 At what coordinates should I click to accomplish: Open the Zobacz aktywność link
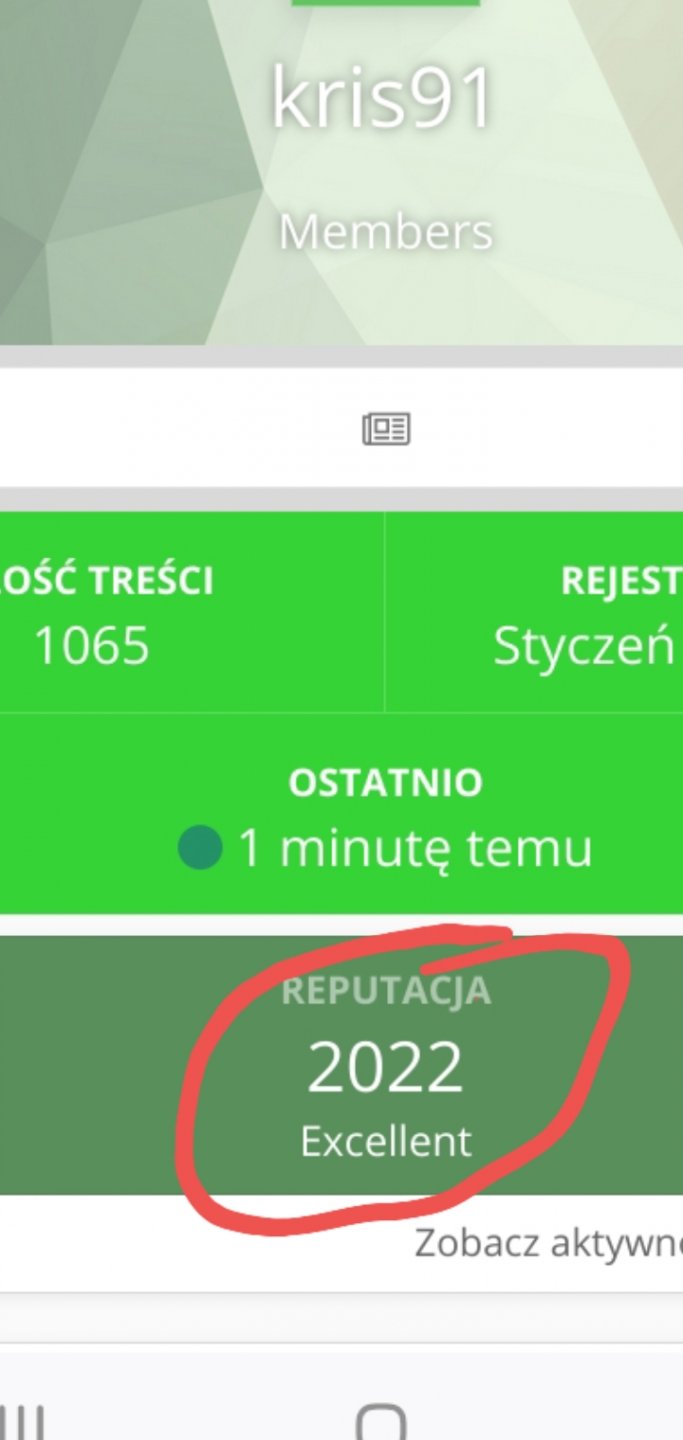point(548,1243)
